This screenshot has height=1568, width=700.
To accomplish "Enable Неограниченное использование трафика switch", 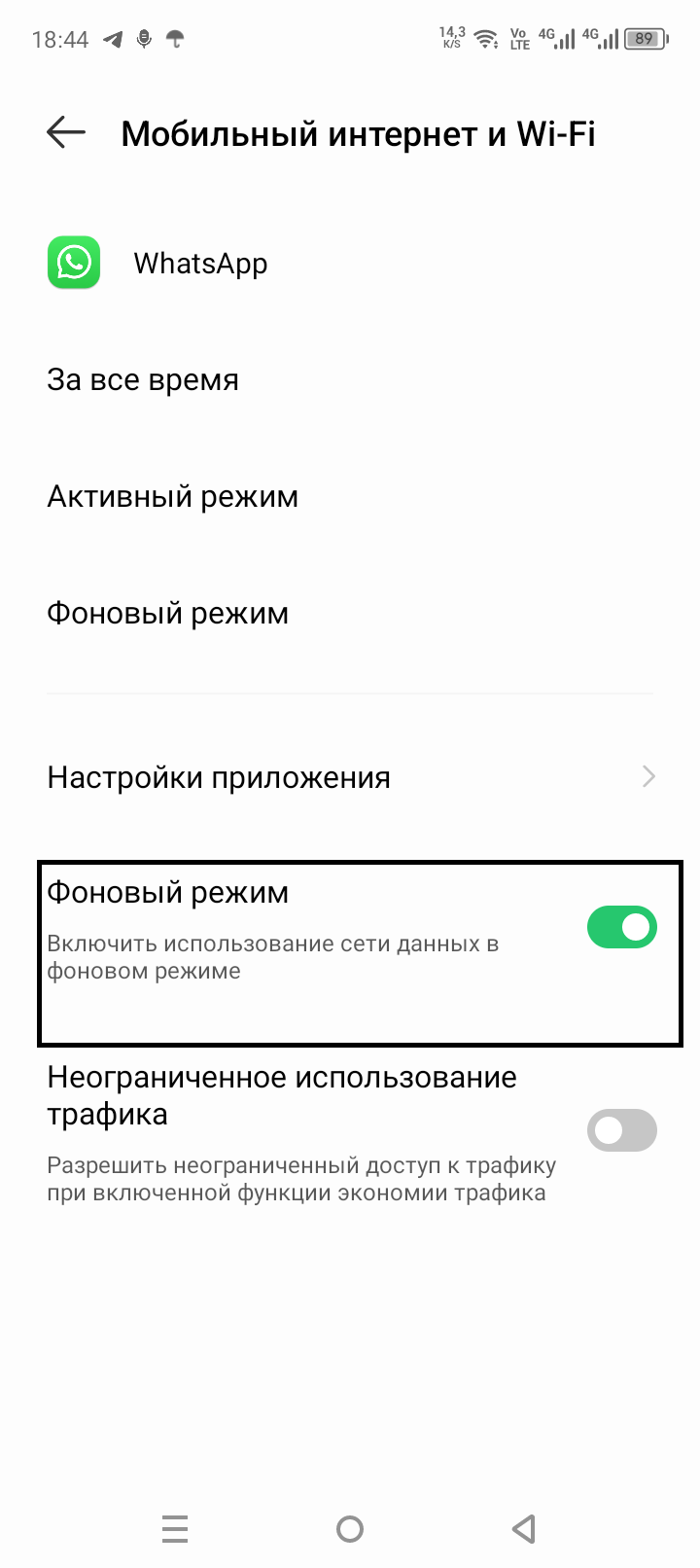I will pos(622,1130).
